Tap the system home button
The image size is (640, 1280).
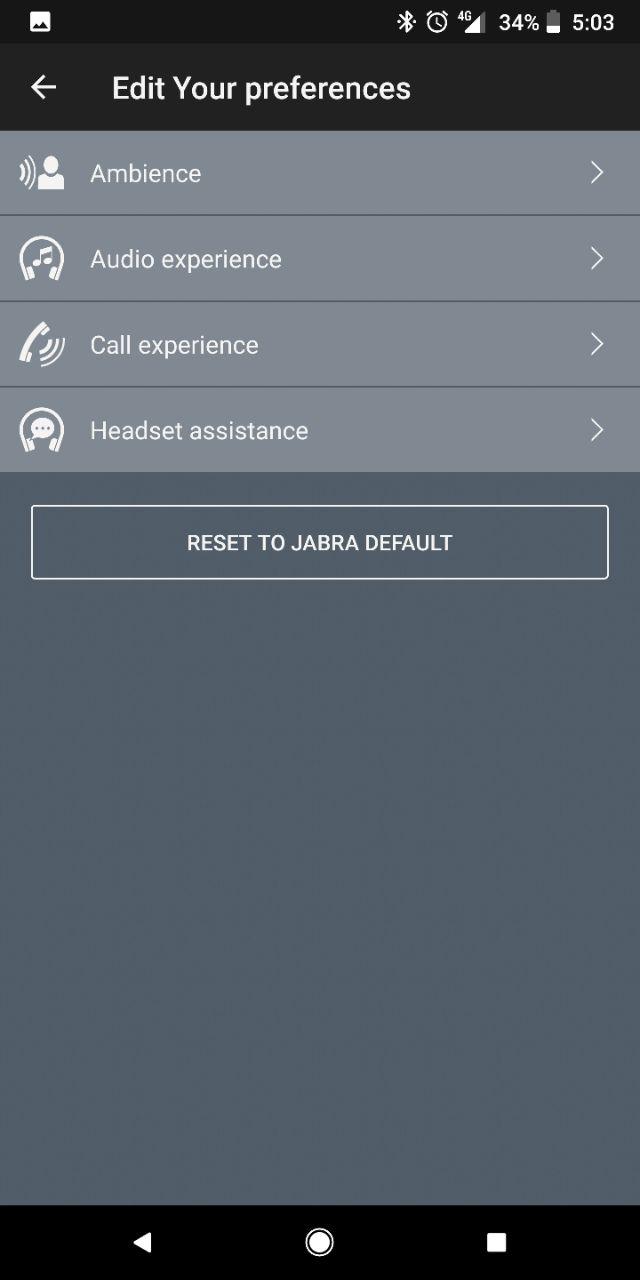[x=320, y=1242]
